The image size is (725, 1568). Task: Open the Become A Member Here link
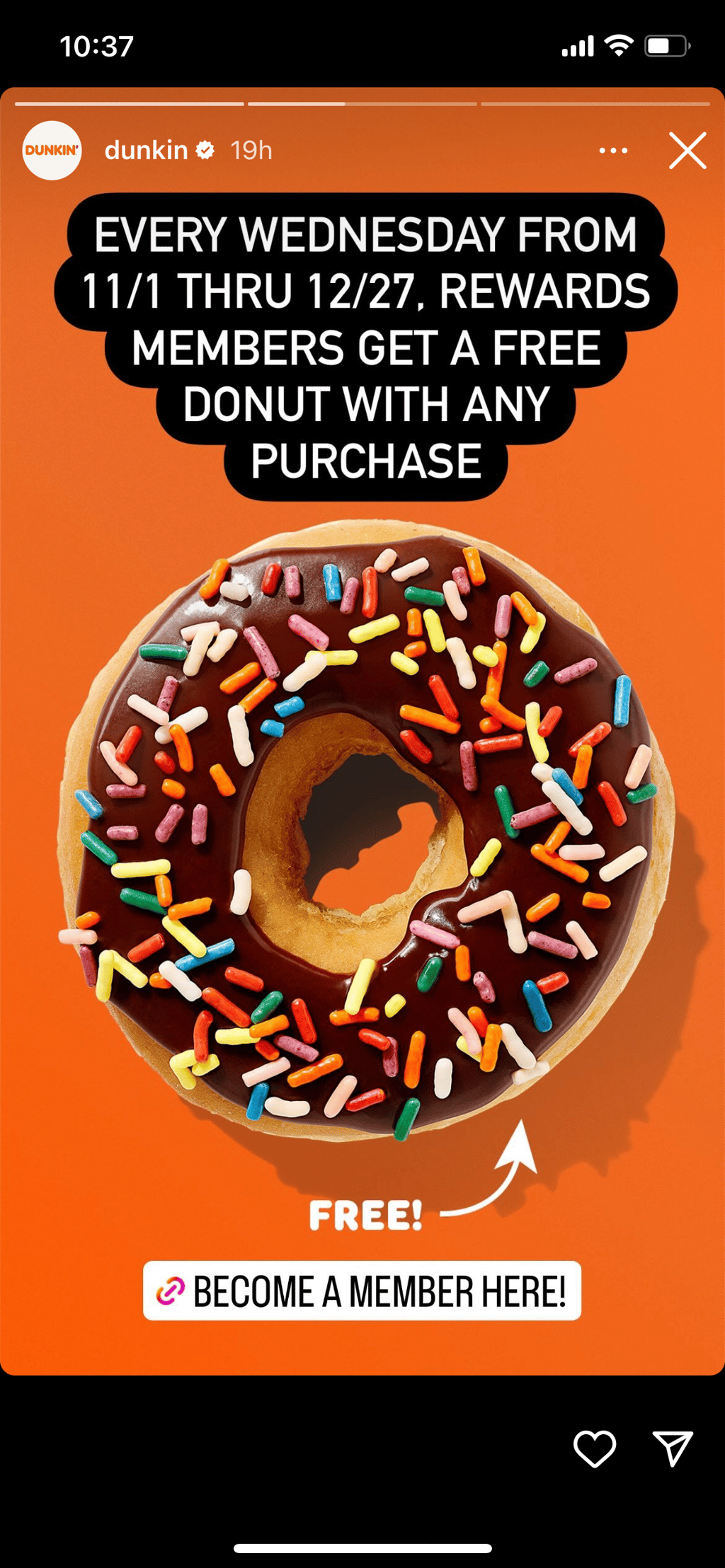362,1291
